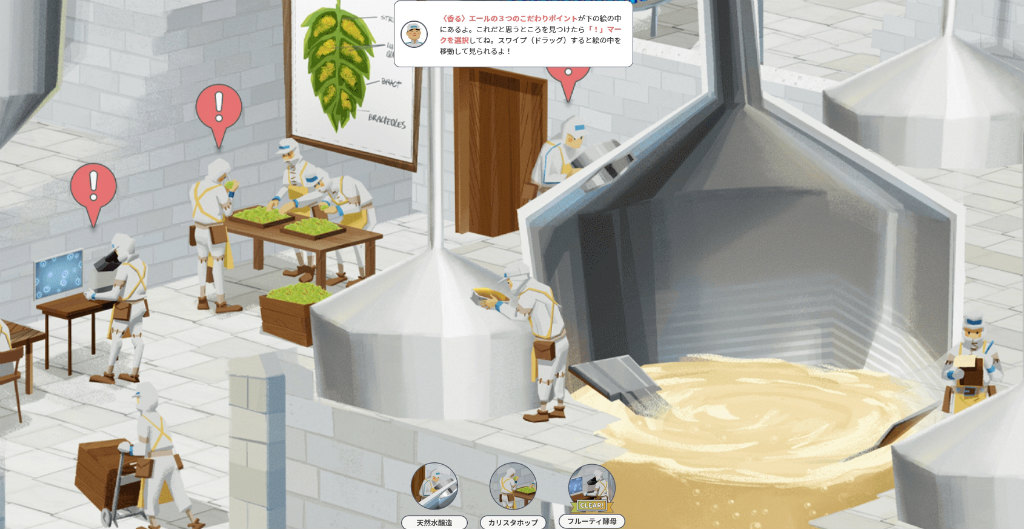
Task: Tap the exclamation marker near the wooden door
Action: [568, 80]
